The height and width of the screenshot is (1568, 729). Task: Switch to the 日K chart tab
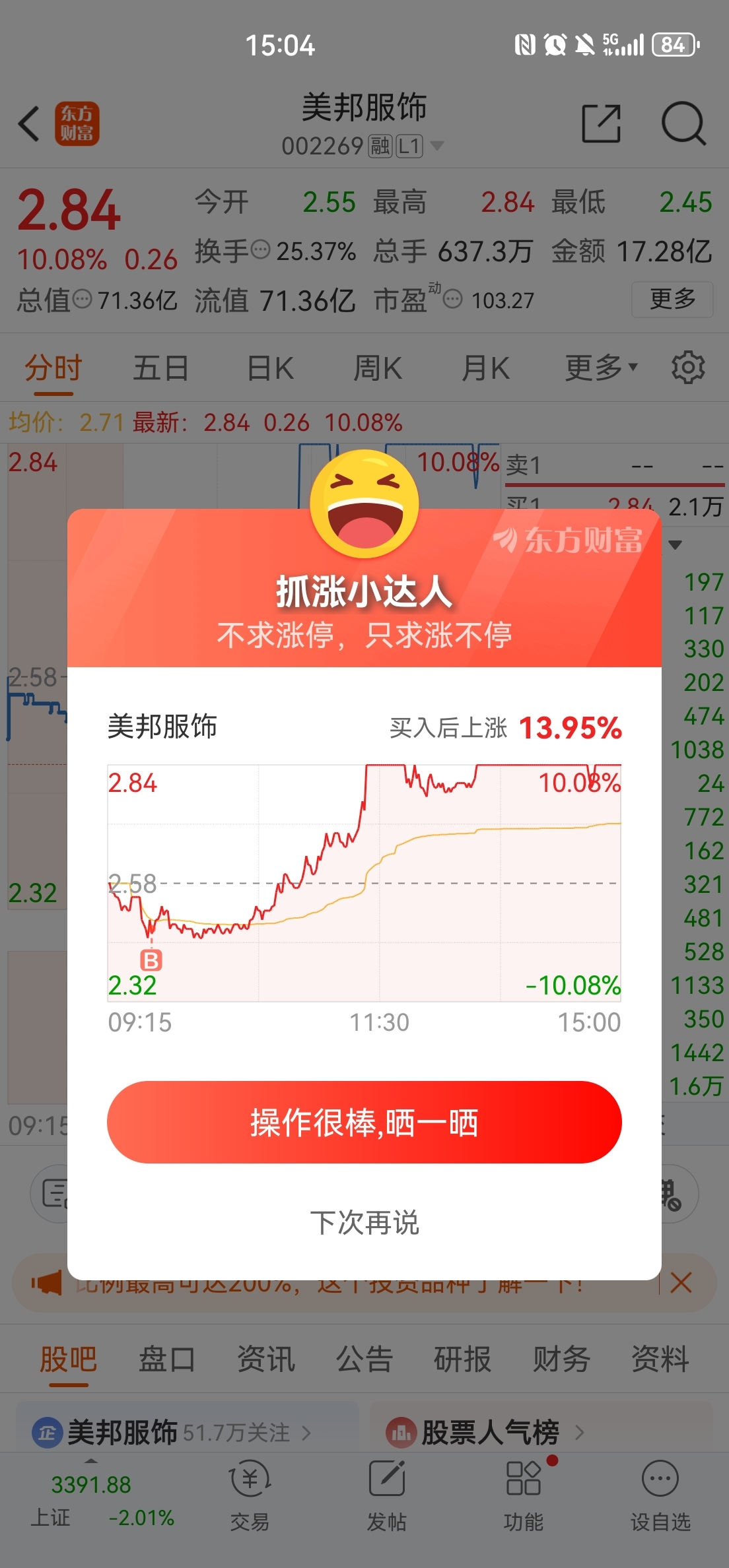270,368
